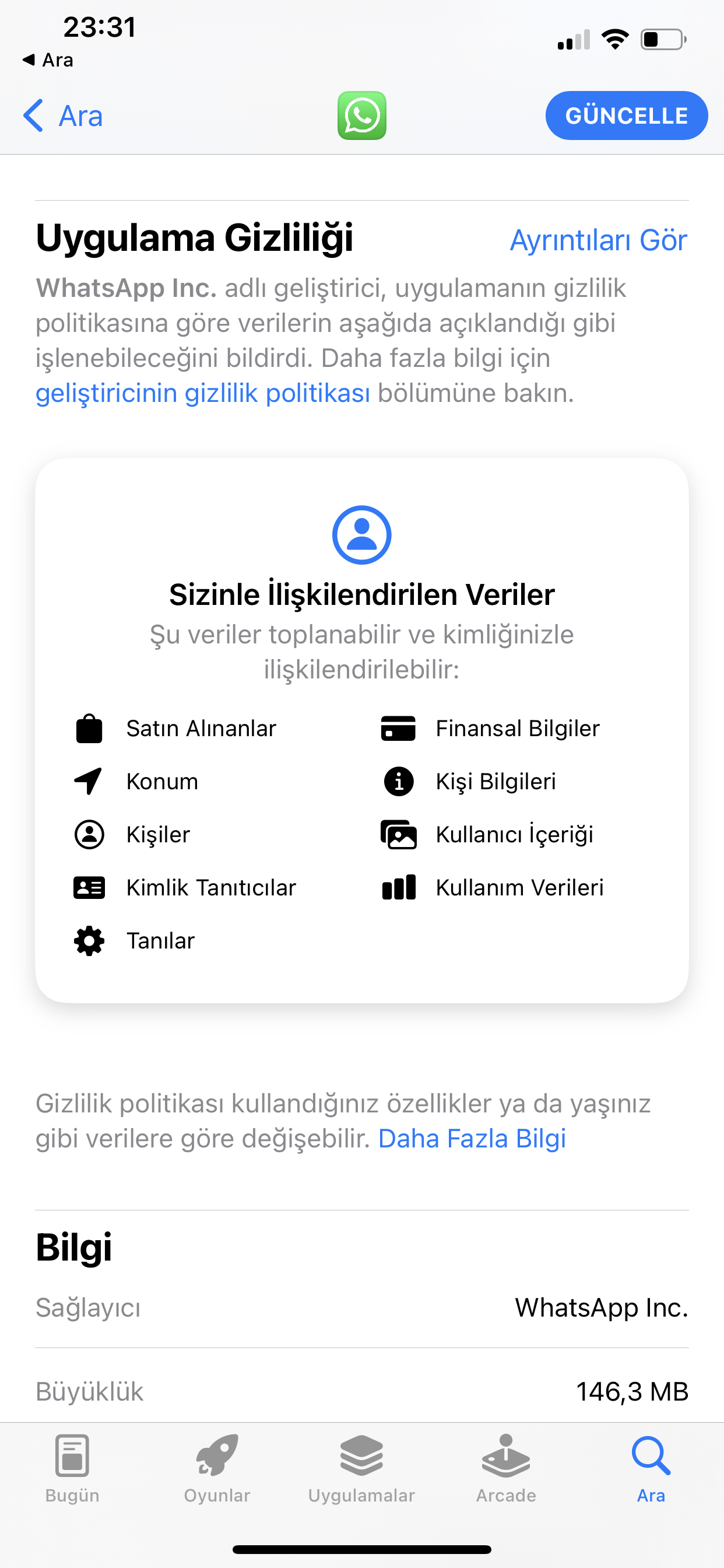Open the Daha Fazla Bilgi link
The image size is (724, 1568).
pos(472,1138)
